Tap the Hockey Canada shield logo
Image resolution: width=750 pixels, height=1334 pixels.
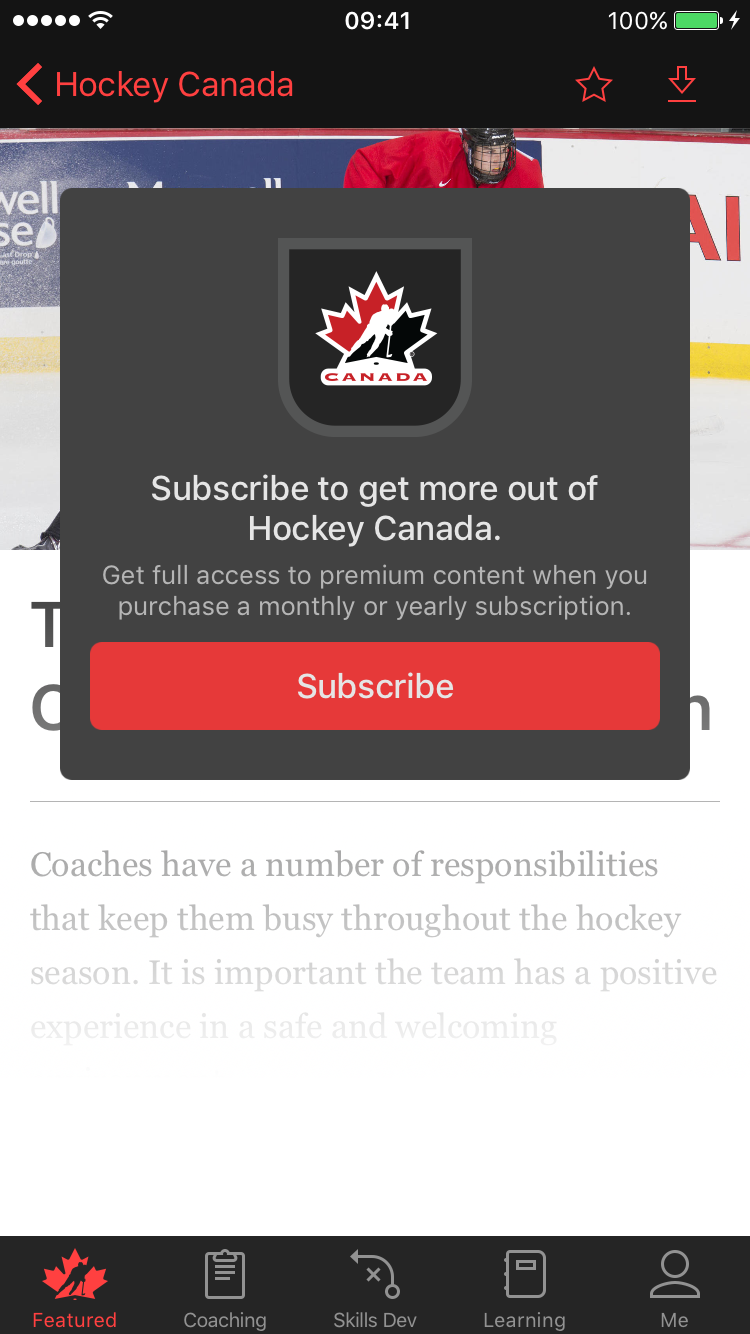[374, 337]
